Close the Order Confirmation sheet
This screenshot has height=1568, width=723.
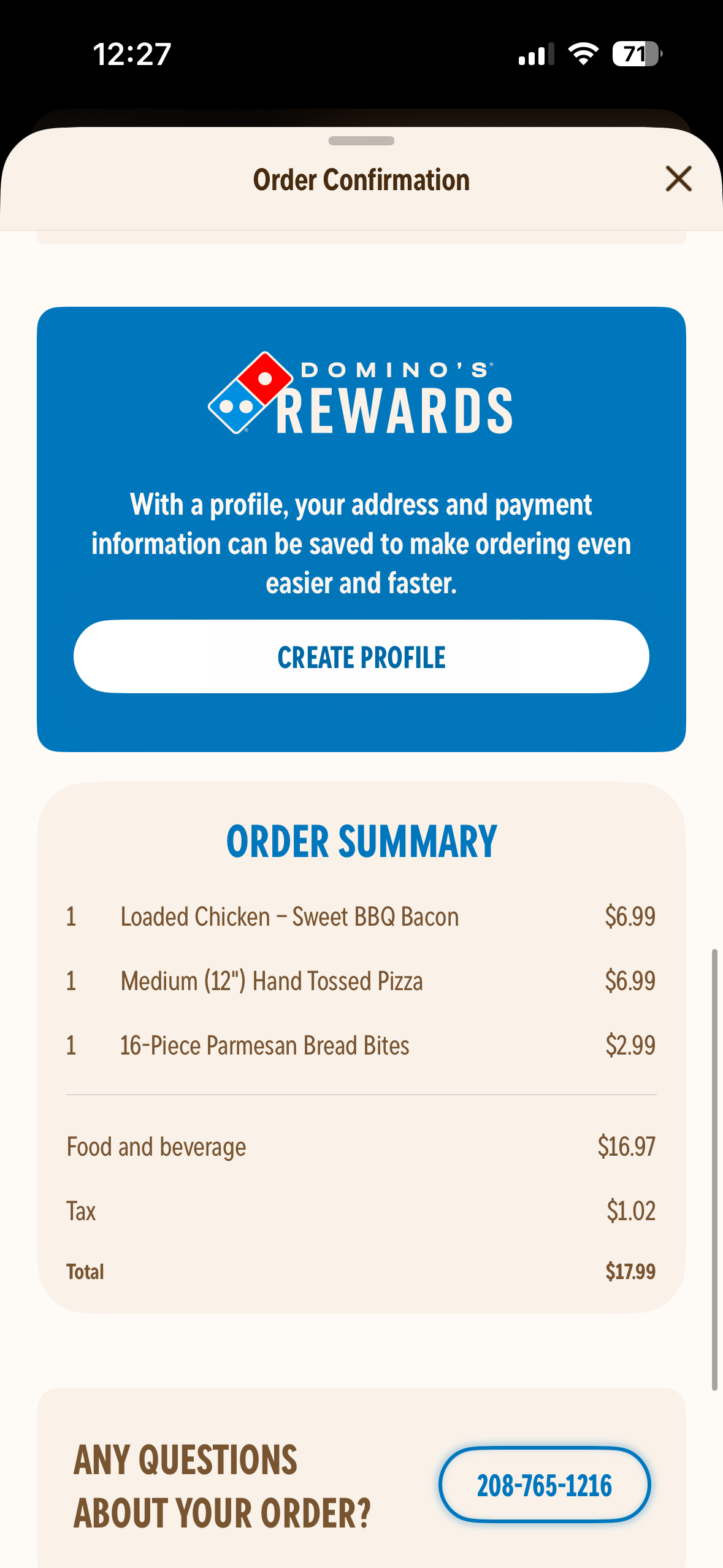pos(678,179)
